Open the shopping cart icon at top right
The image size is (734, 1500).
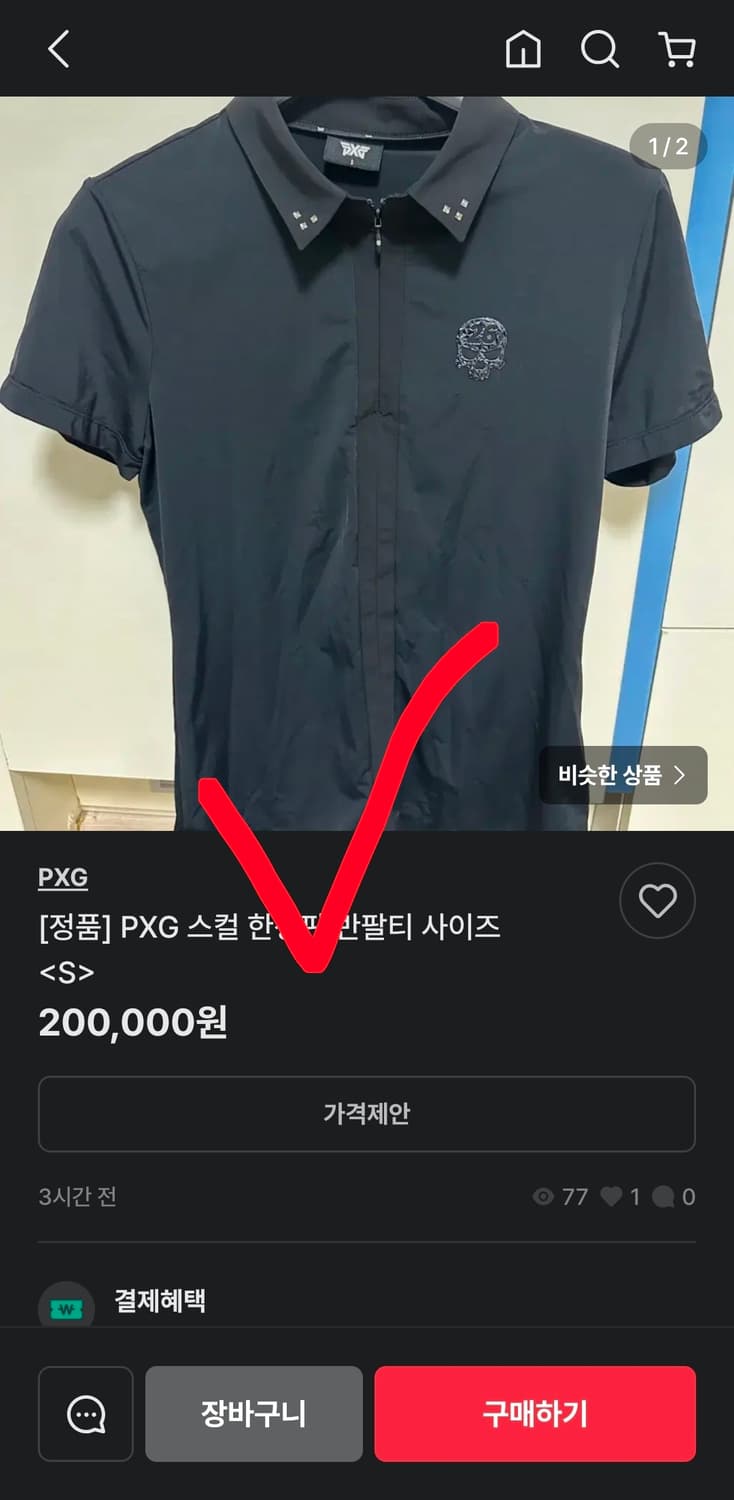676,48
